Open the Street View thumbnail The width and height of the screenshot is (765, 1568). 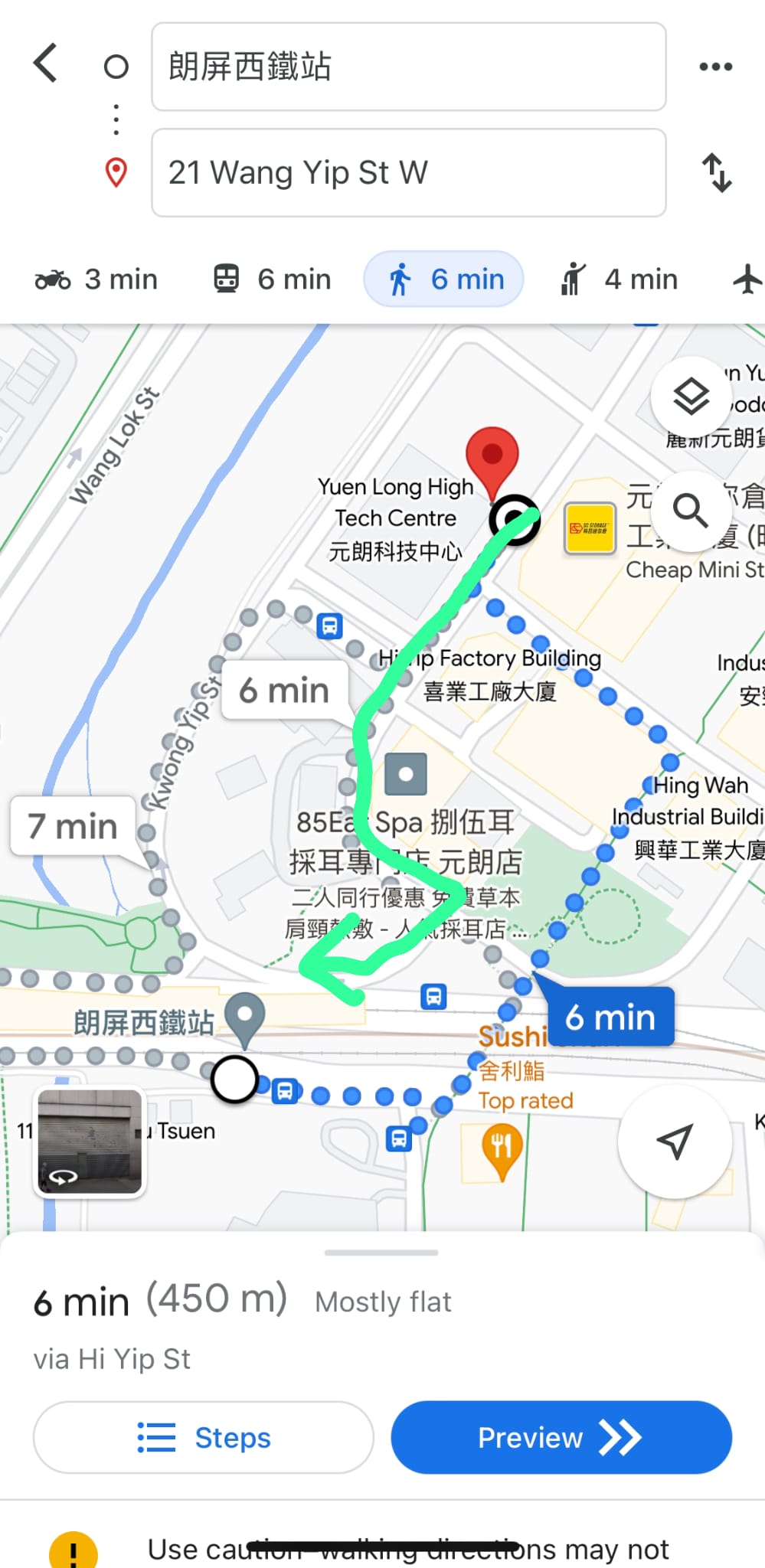point(90,1142)
